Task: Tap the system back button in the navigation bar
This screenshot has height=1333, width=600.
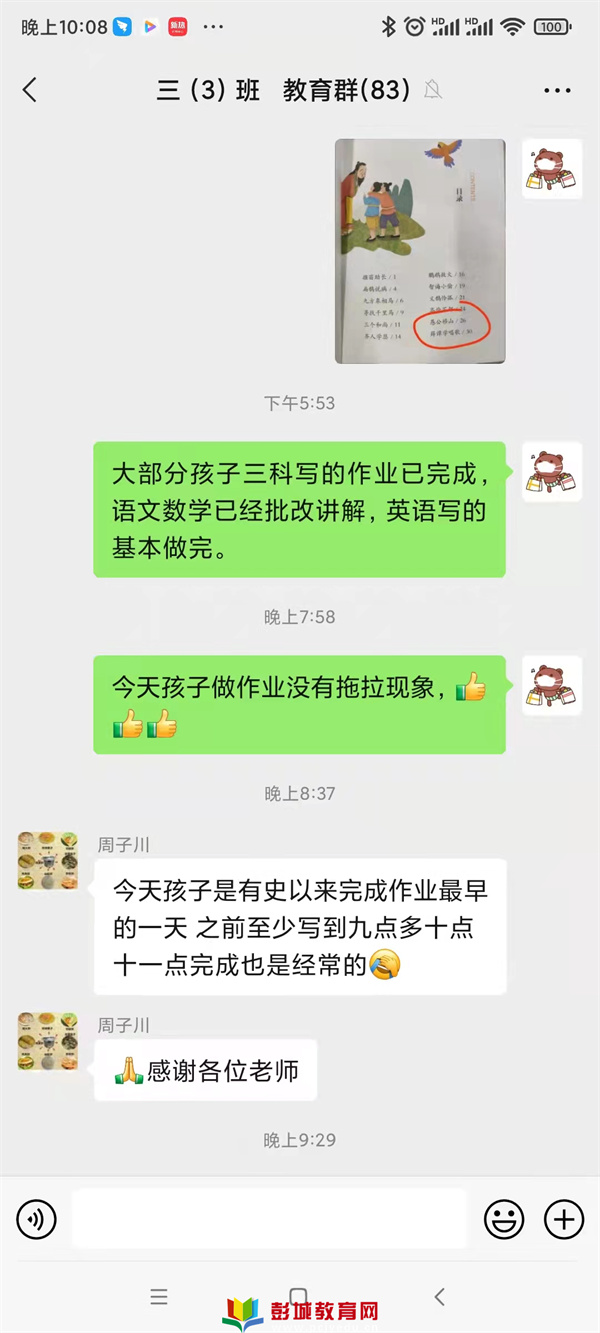Action: (439, 1297)
